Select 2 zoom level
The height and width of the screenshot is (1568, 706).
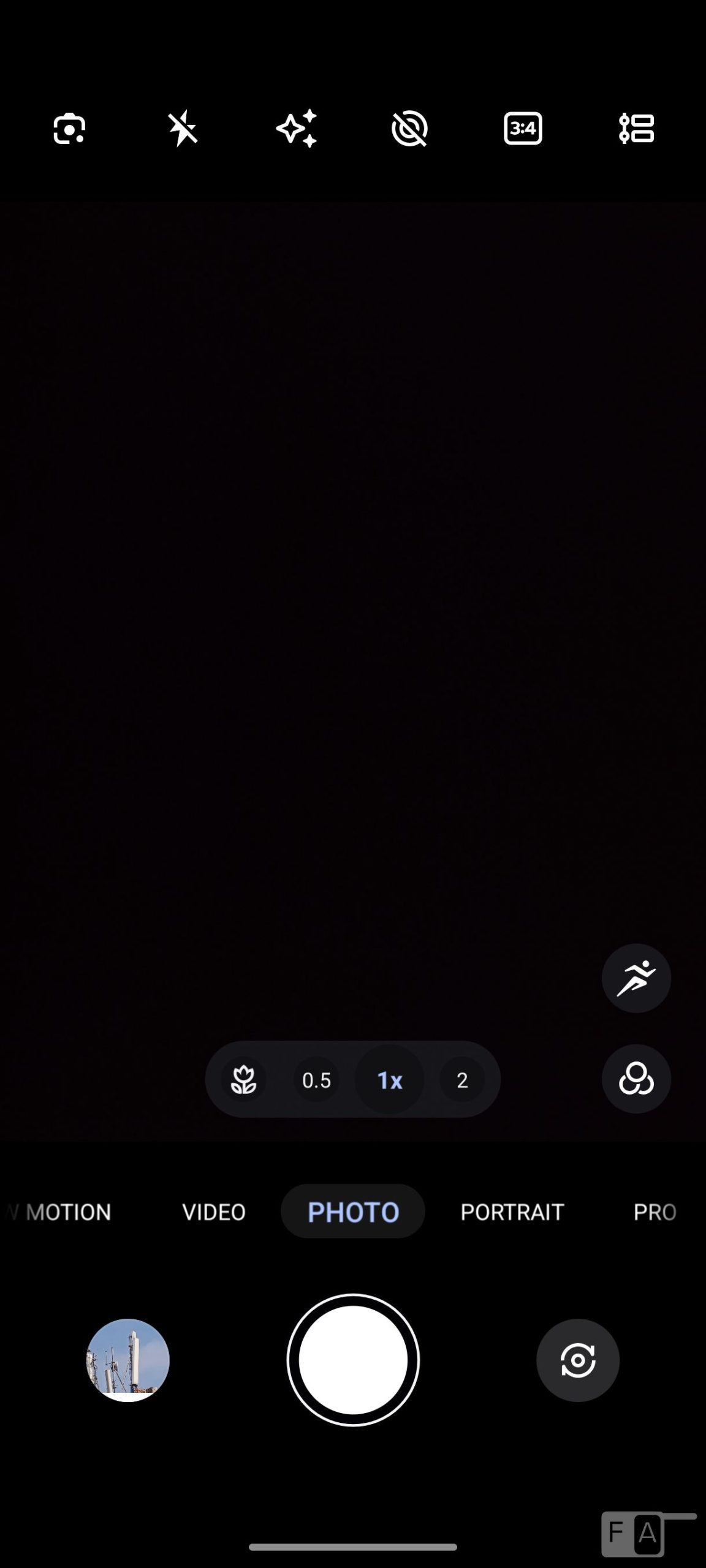coord(462,1080)
